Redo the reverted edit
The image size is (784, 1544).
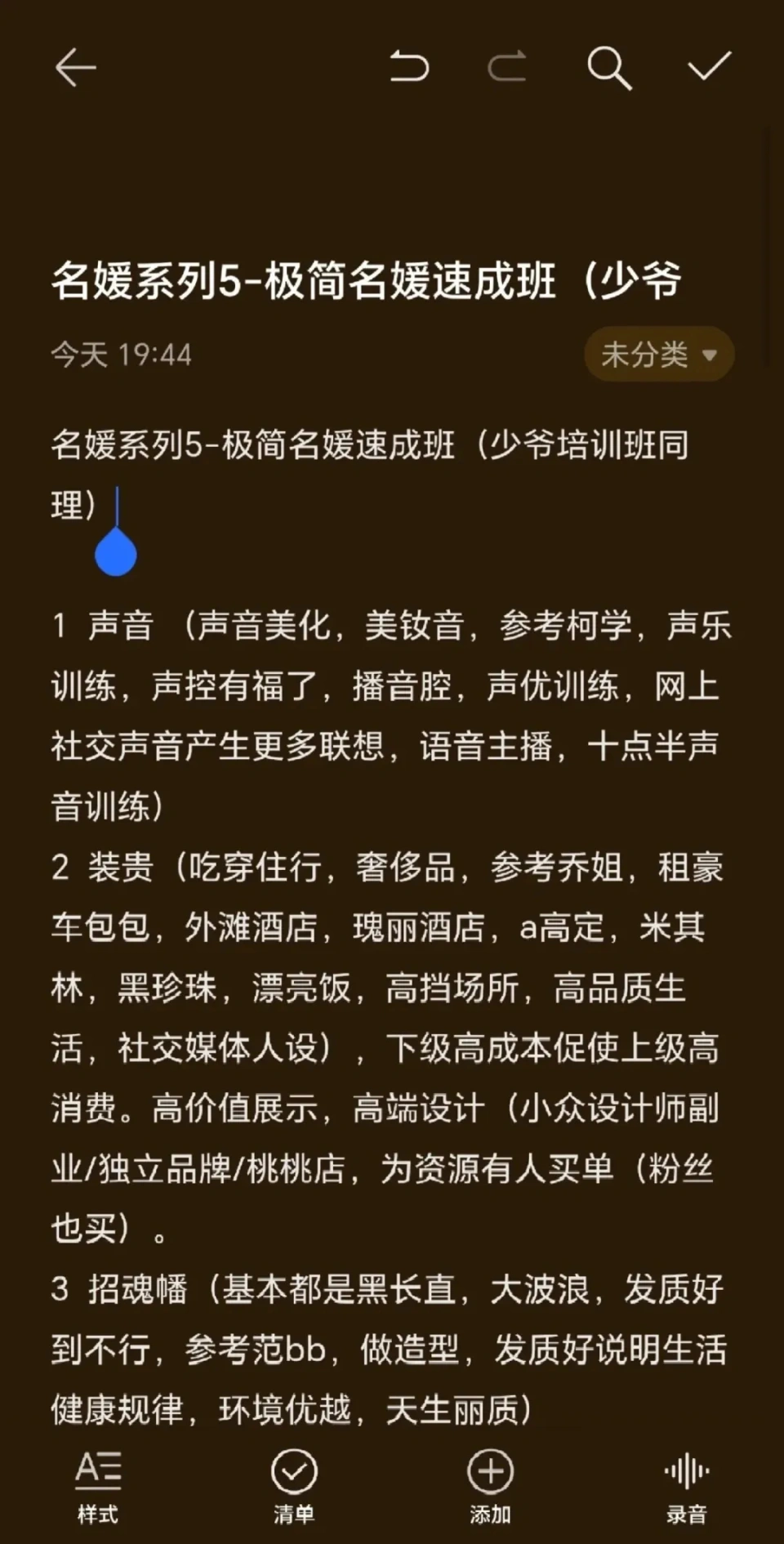[x=507, y=67]
